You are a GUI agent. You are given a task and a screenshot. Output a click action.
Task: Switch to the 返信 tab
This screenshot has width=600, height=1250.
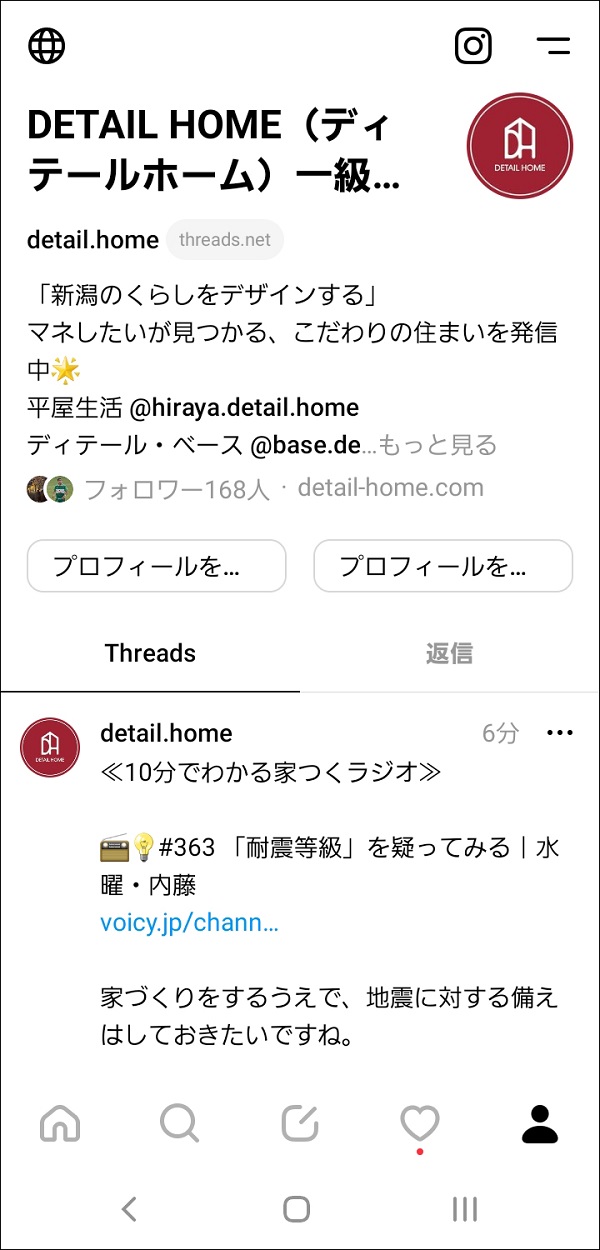point(449,653)
